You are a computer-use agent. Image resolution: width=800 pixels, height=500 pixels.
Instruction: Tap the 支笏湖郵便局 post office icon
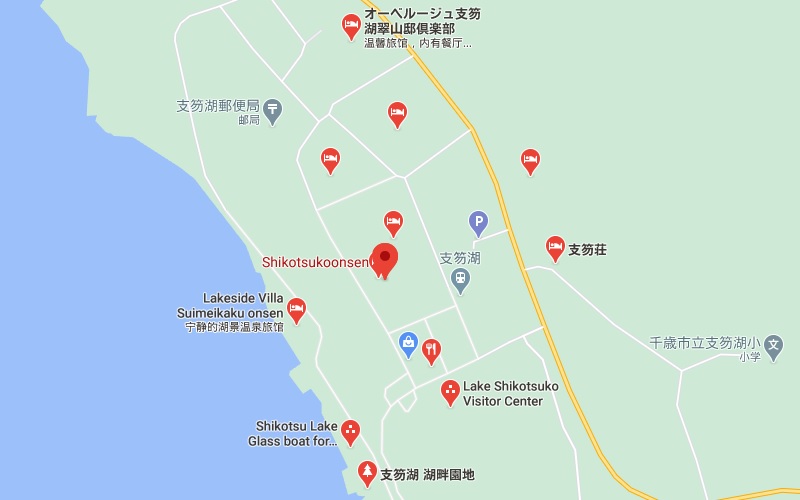coord(273,105)
